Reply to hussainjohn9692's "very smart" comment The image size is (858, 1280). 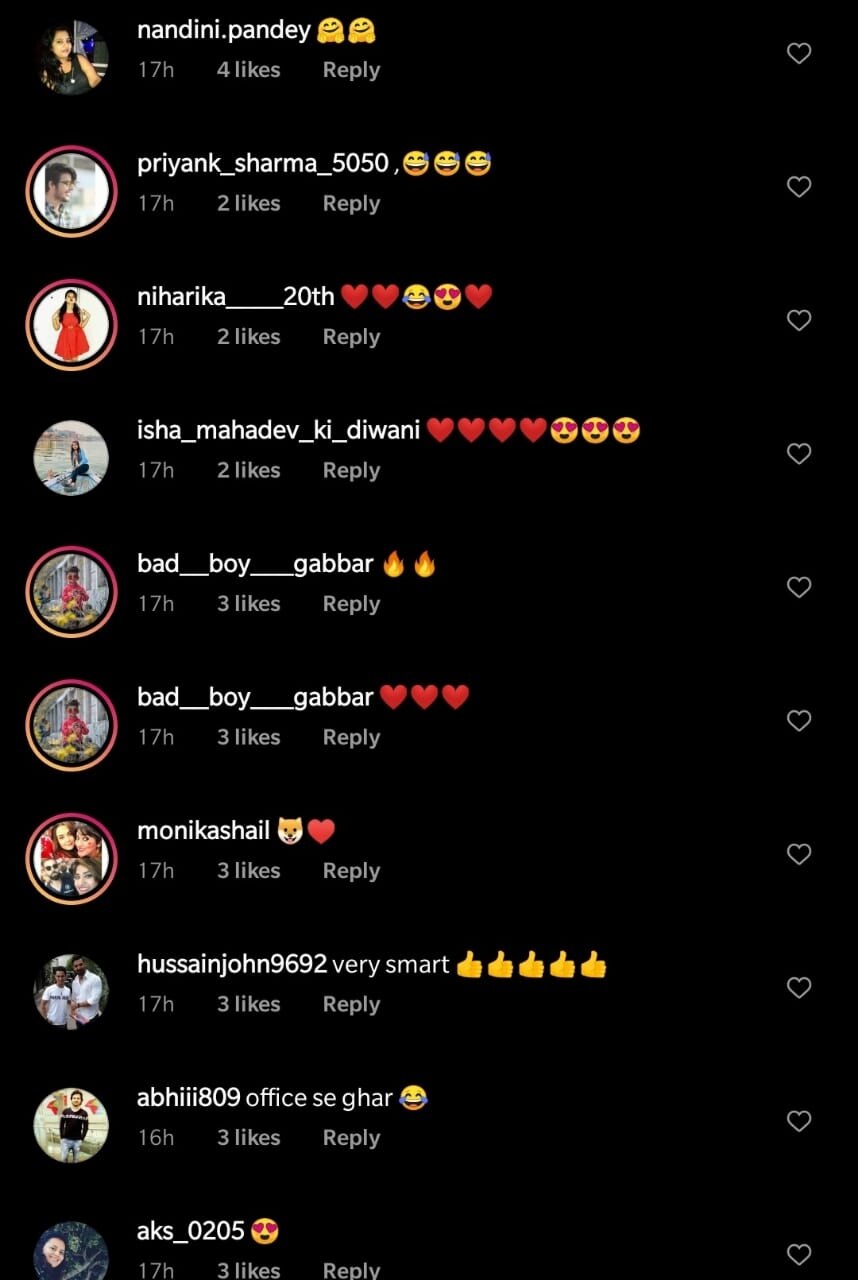[351, 1004]
